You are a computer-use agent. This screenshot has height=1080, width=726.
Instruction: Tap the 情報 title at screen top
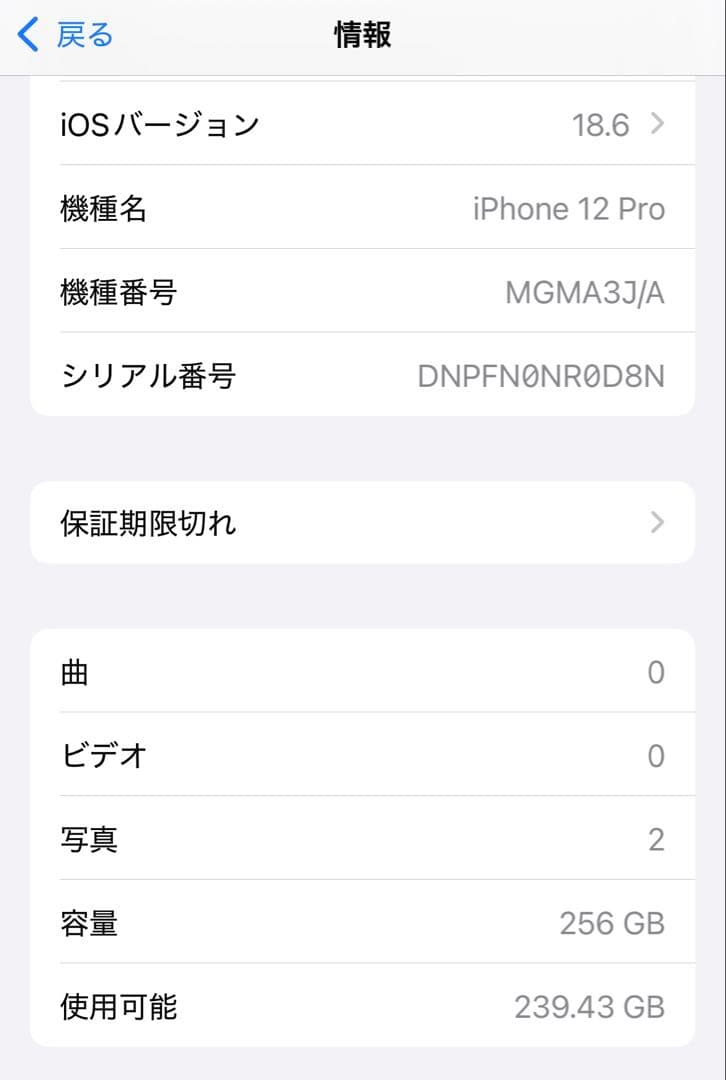coord(362,34)
